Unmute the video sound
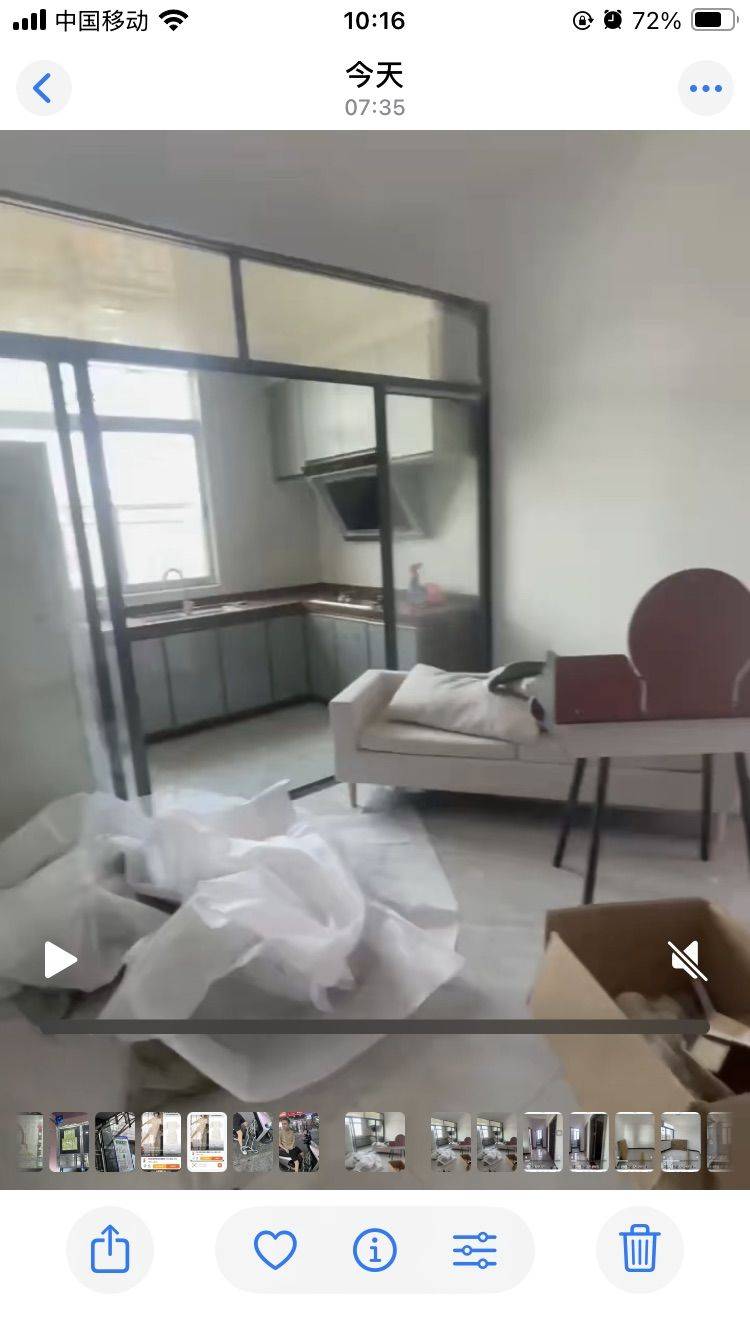This screenshot has width=750, height=1334. pos(688,960)
